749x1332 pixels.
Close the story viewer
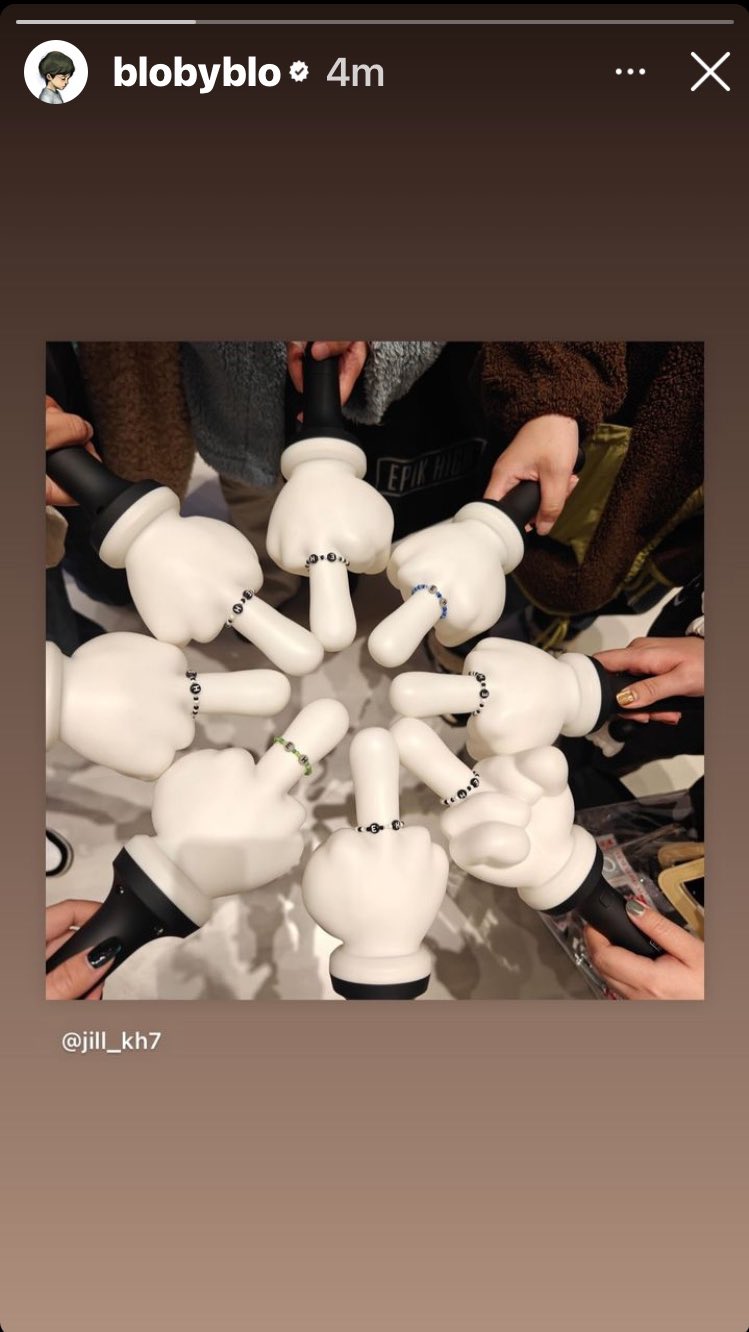coord(710,72)
